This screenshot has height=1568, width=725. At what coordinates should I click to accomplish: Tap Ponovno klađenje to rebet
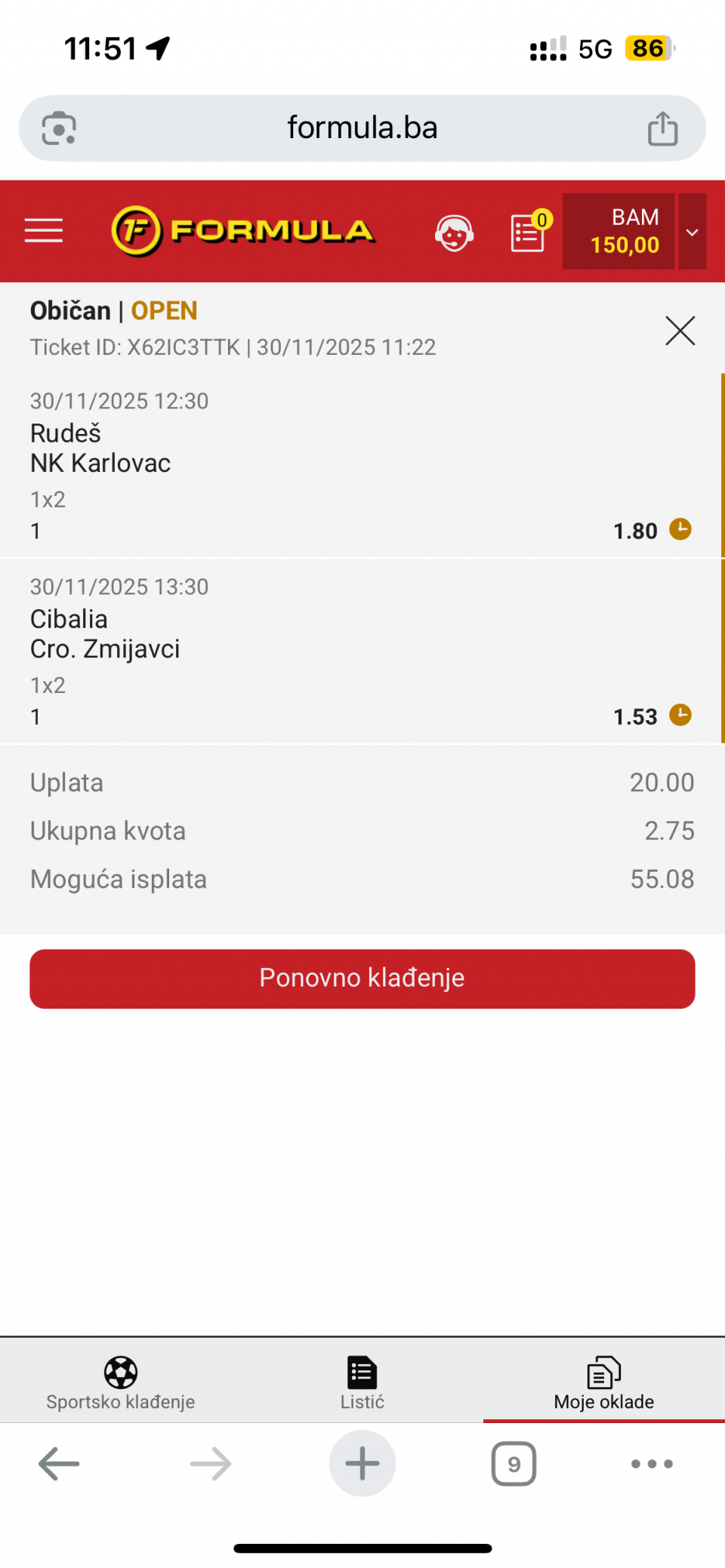click(362, 978)
